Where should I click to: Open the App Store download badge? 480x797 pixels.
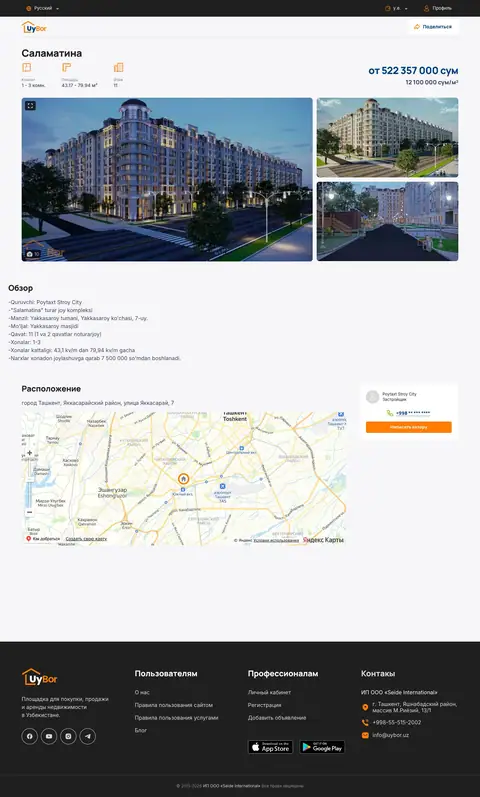point(271,747)
